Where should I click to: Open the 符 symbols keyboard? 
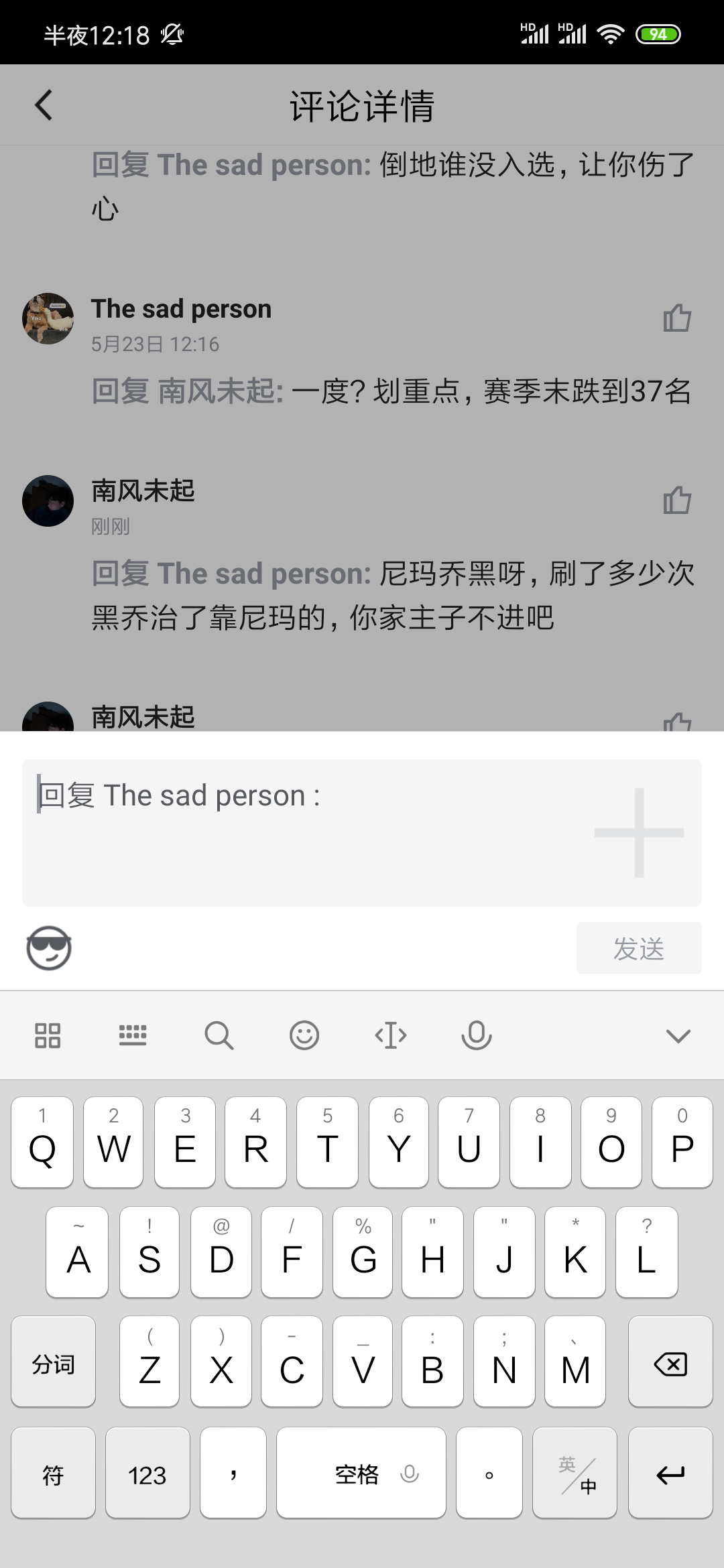53,1474
